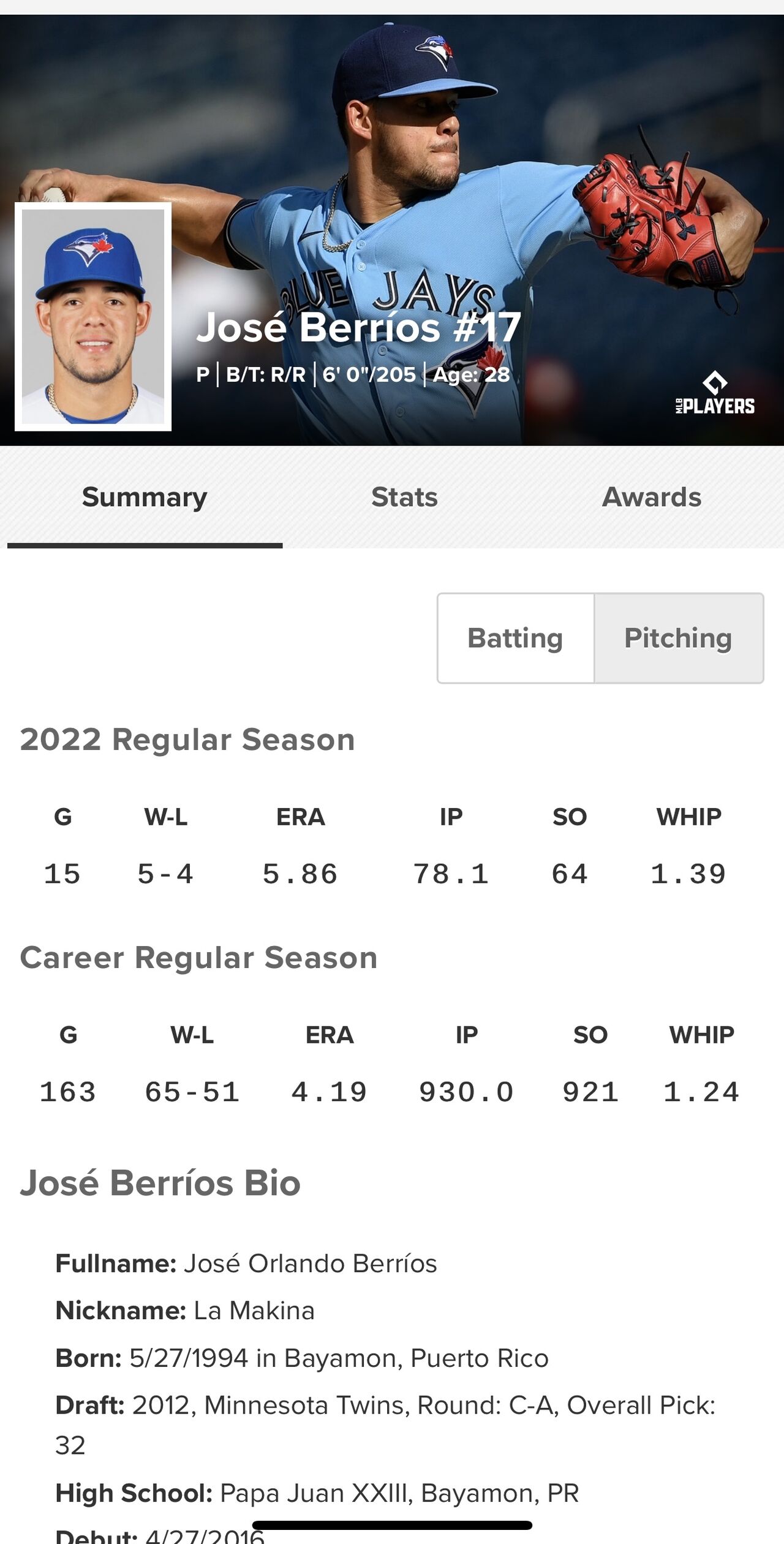
Task: Select the Pitching stats option
Action: [678, 638]
